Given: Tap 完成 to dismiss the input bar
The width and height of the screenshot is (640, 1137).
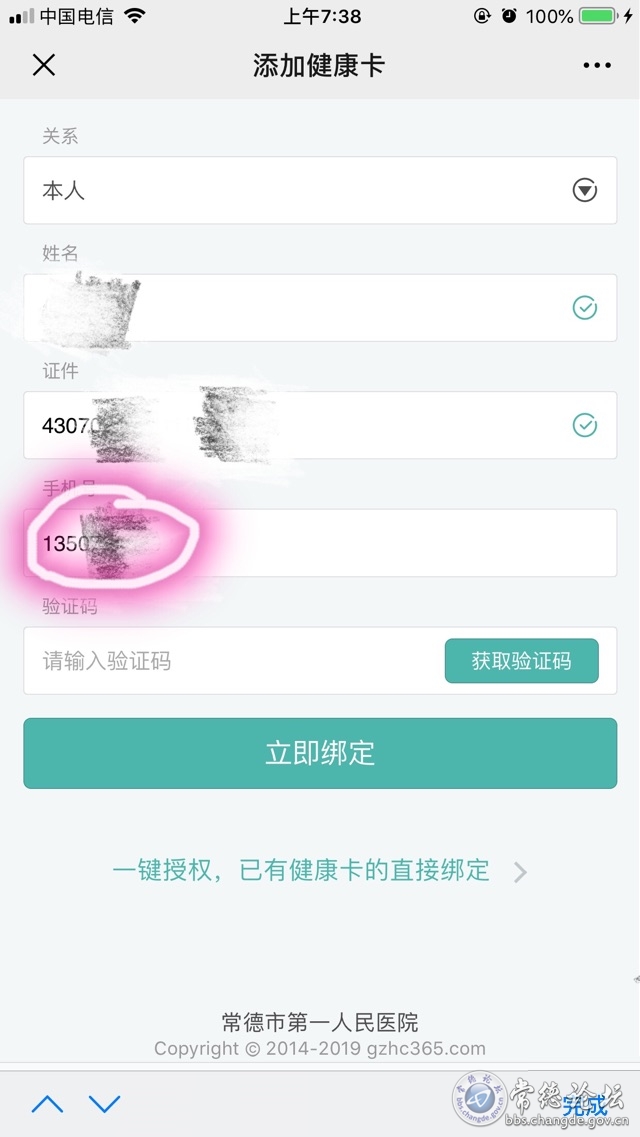Looking at the screenshot, I should tap(584, 1105).
